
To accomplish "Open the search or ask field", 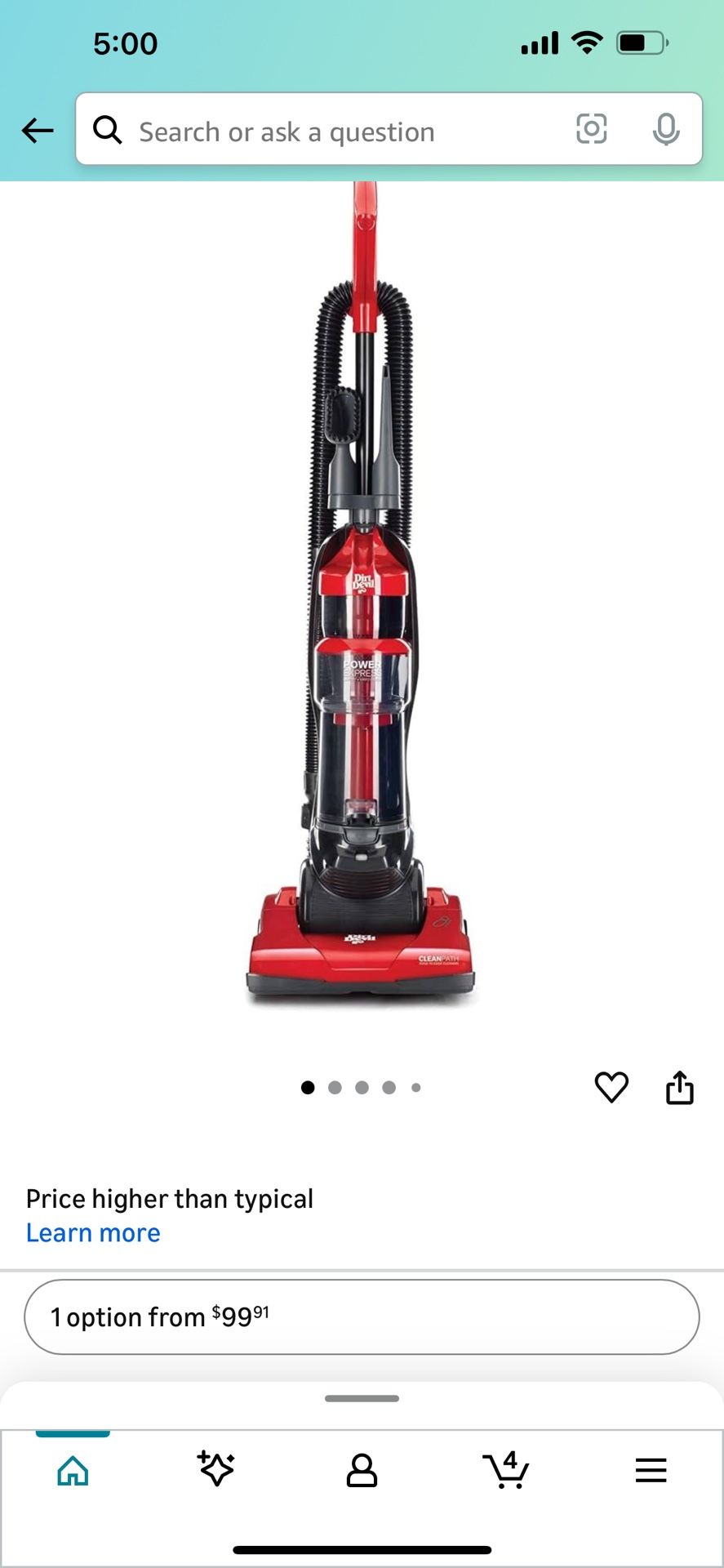I will 326,131.
